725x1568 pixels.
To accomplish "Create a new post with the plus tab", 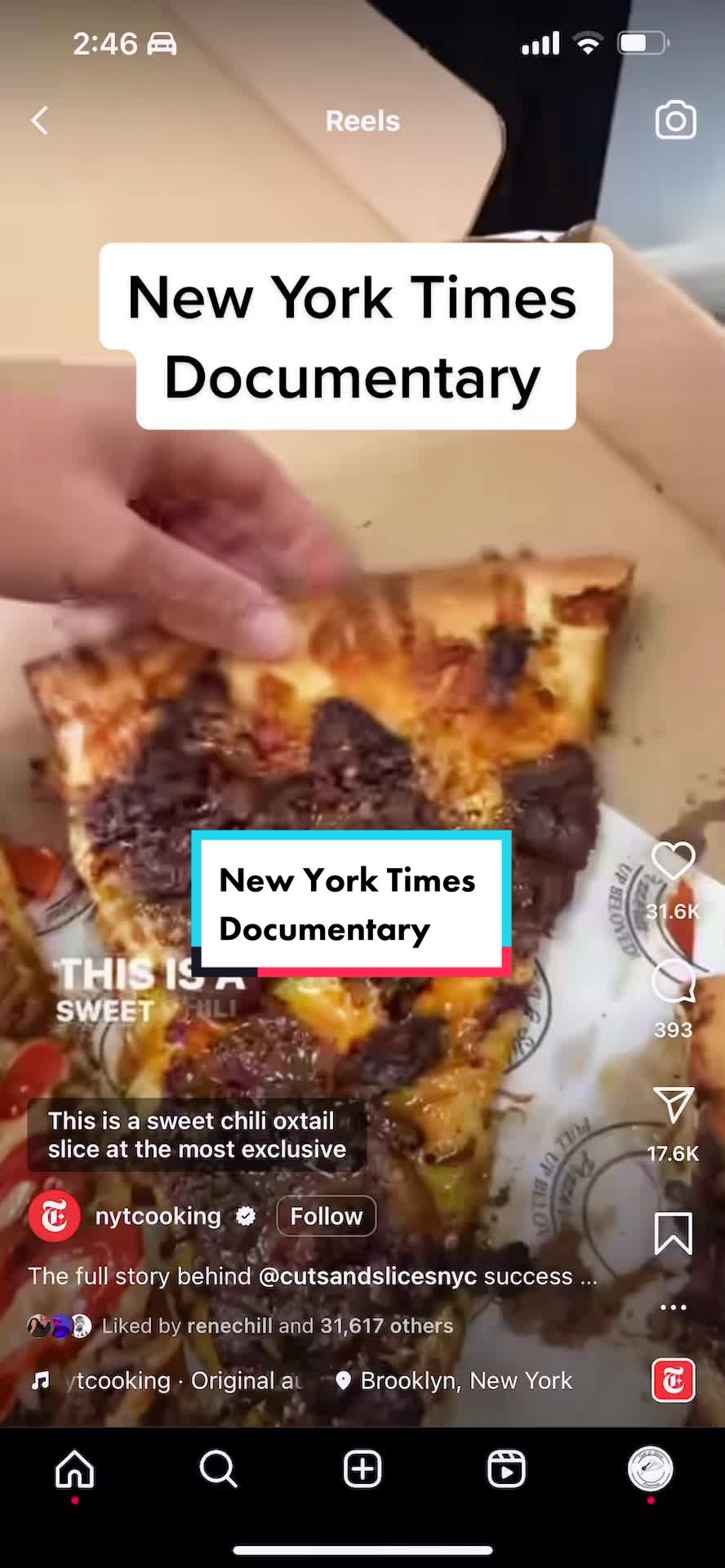I will pyautogui.click(x=362, y=1469).
